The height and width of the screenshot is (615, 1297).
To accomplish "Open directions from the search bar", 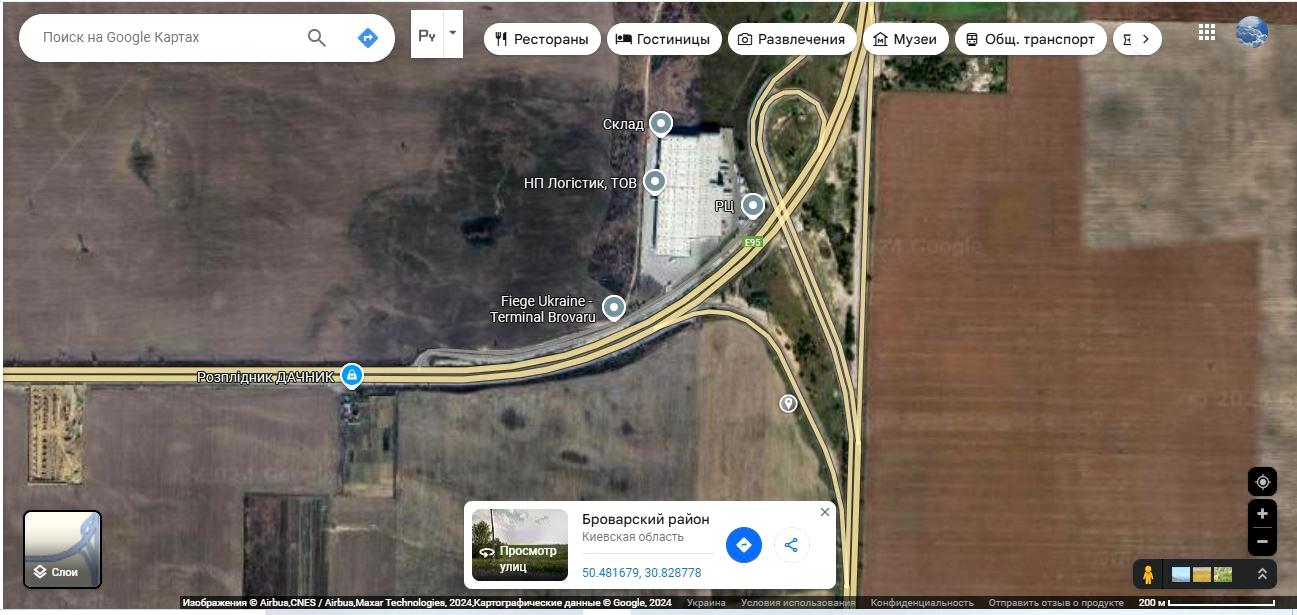I will [368, 38].
